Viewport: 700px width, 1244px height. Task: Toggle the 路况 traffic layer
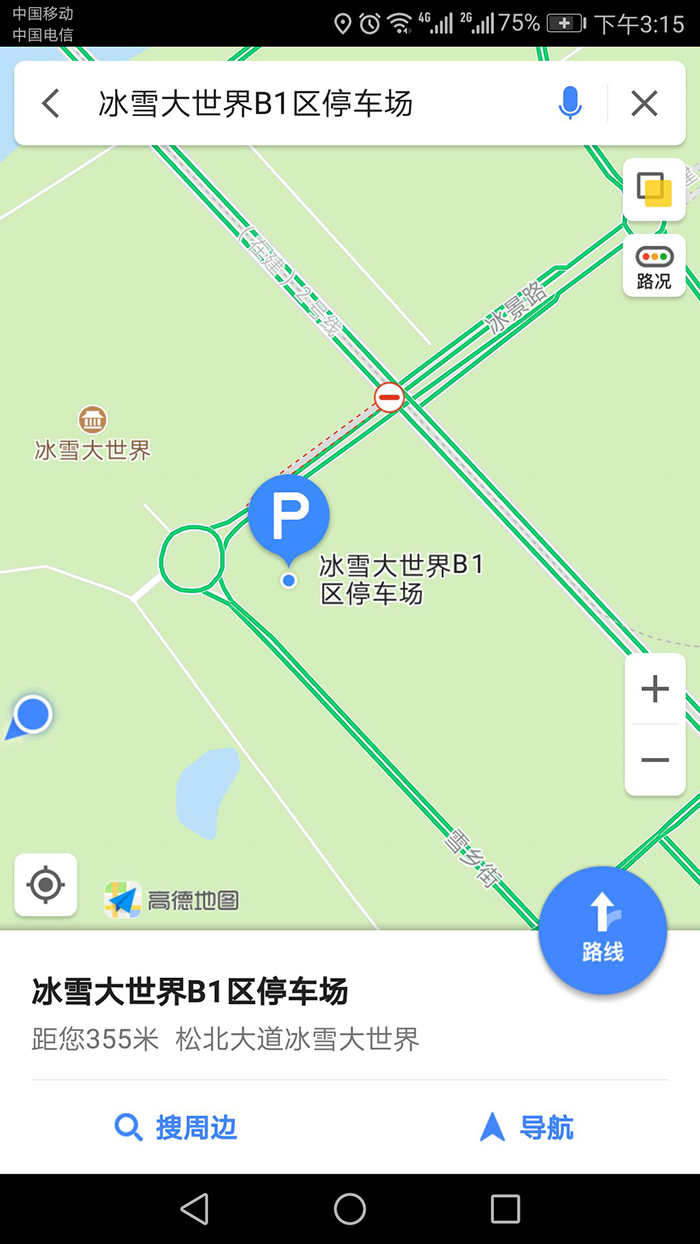click(x=654, y=266)
